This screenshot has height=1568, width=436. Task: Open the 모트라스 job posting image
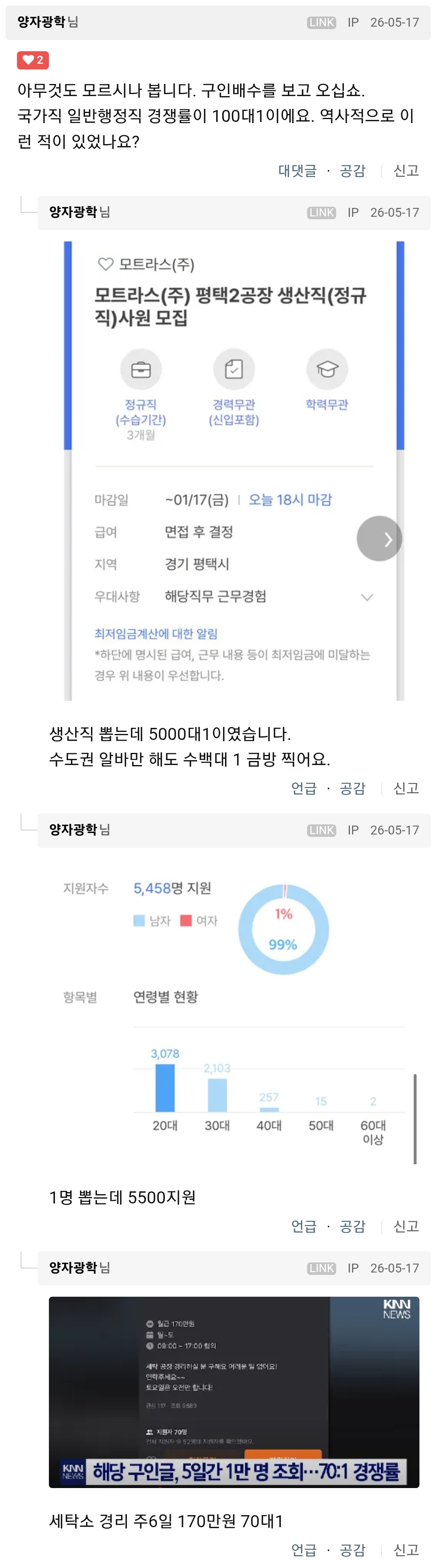(234, 471)
